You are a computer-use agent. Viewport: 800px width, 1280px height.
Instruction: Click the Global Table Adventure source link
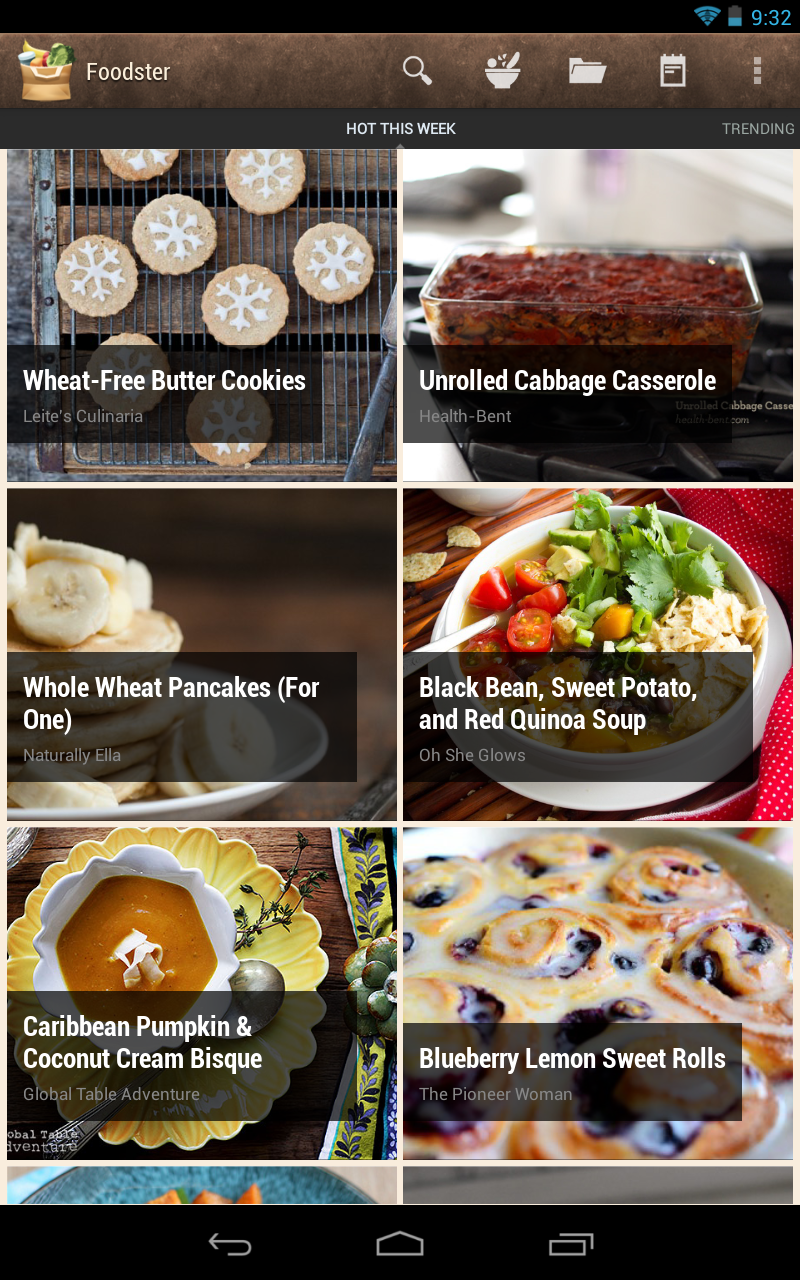110,1094
